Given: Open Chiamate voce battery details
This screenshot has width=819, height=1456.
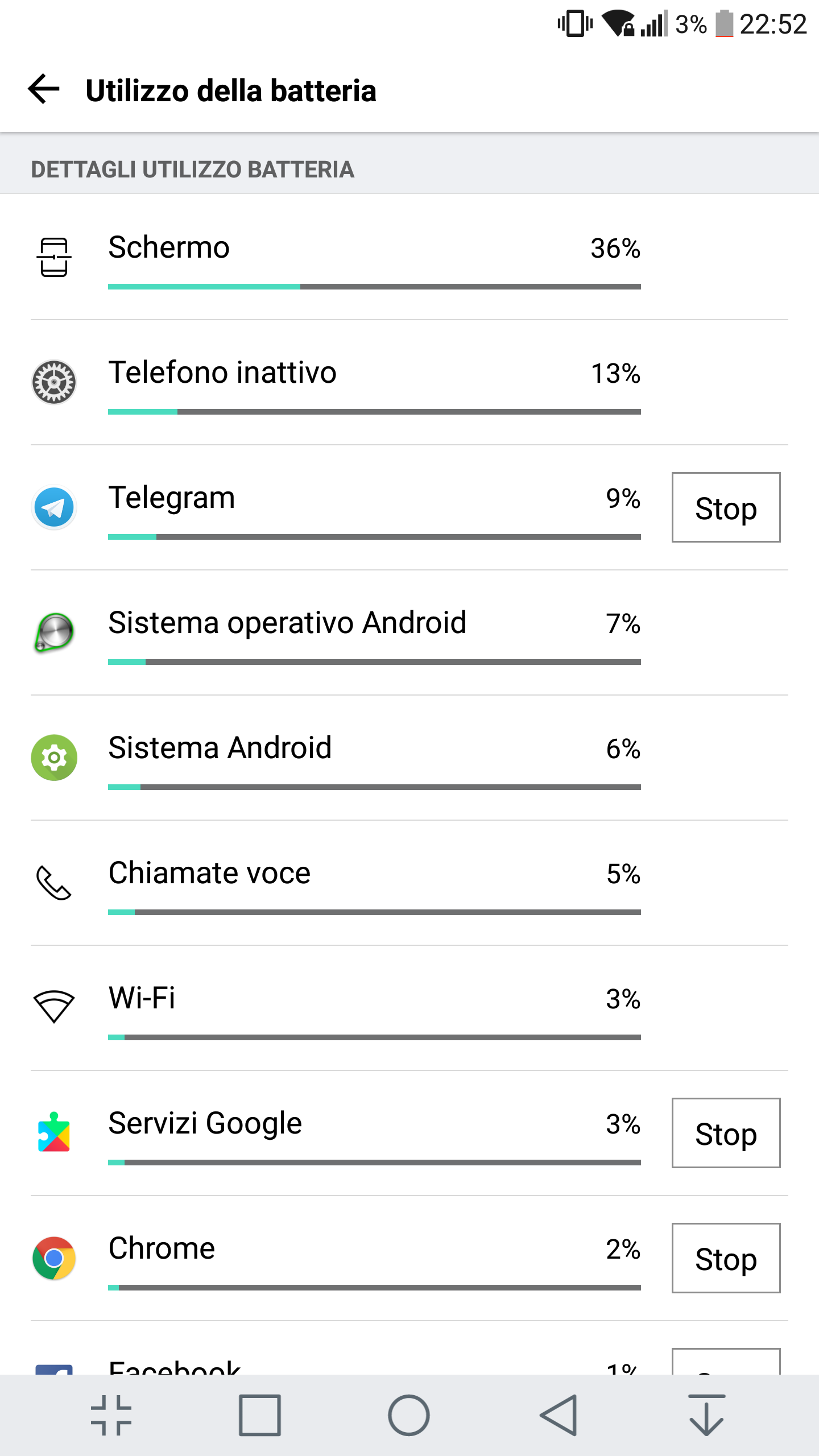Looking at the screenshot, I should click(x=409, y=883).
